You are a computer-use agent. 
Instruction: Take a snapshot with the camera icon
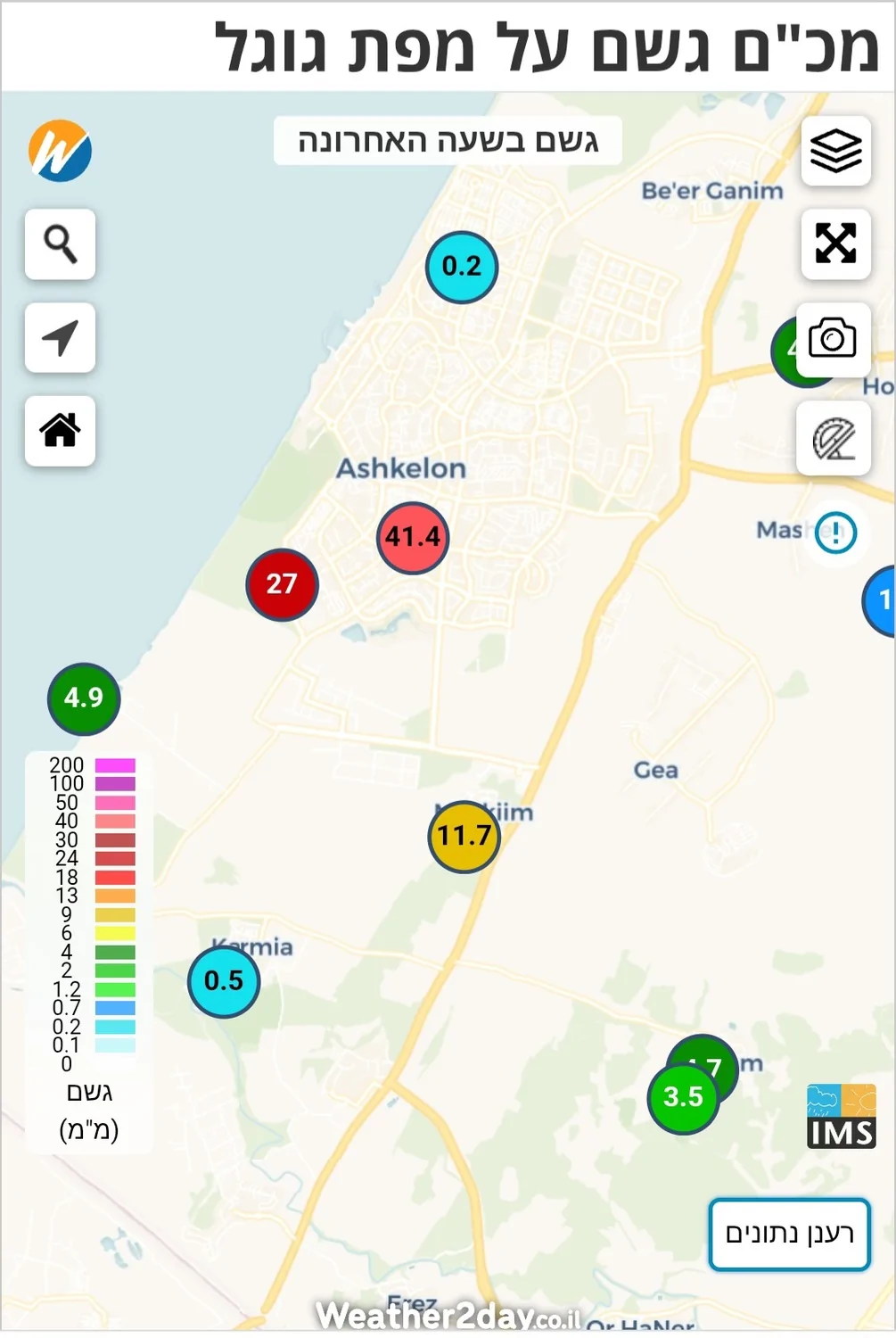833,340
